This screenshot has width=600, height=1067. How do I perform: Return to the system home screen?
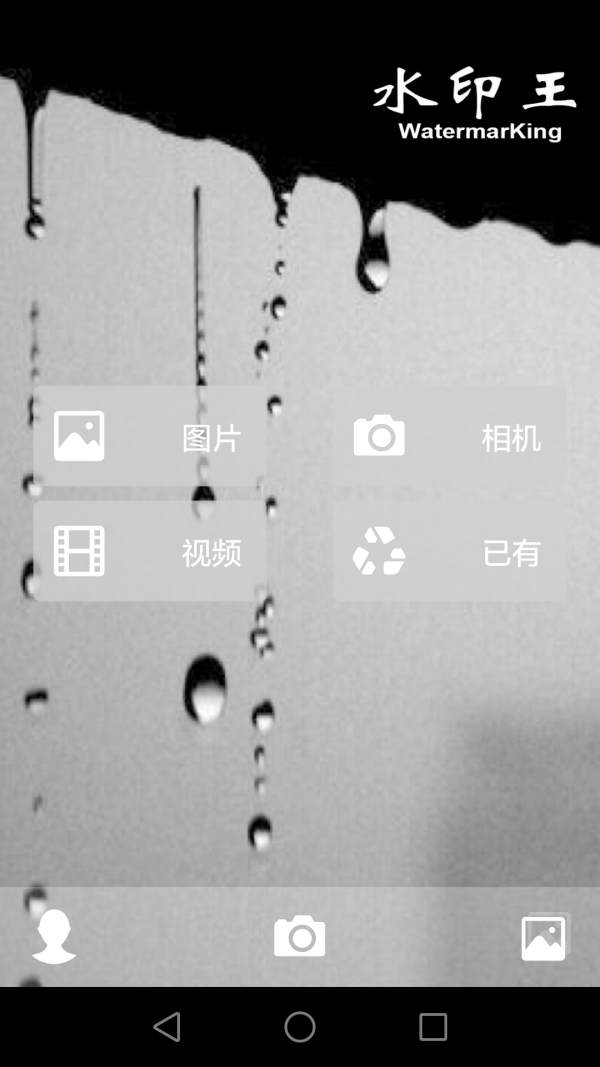coord(300,1027)
